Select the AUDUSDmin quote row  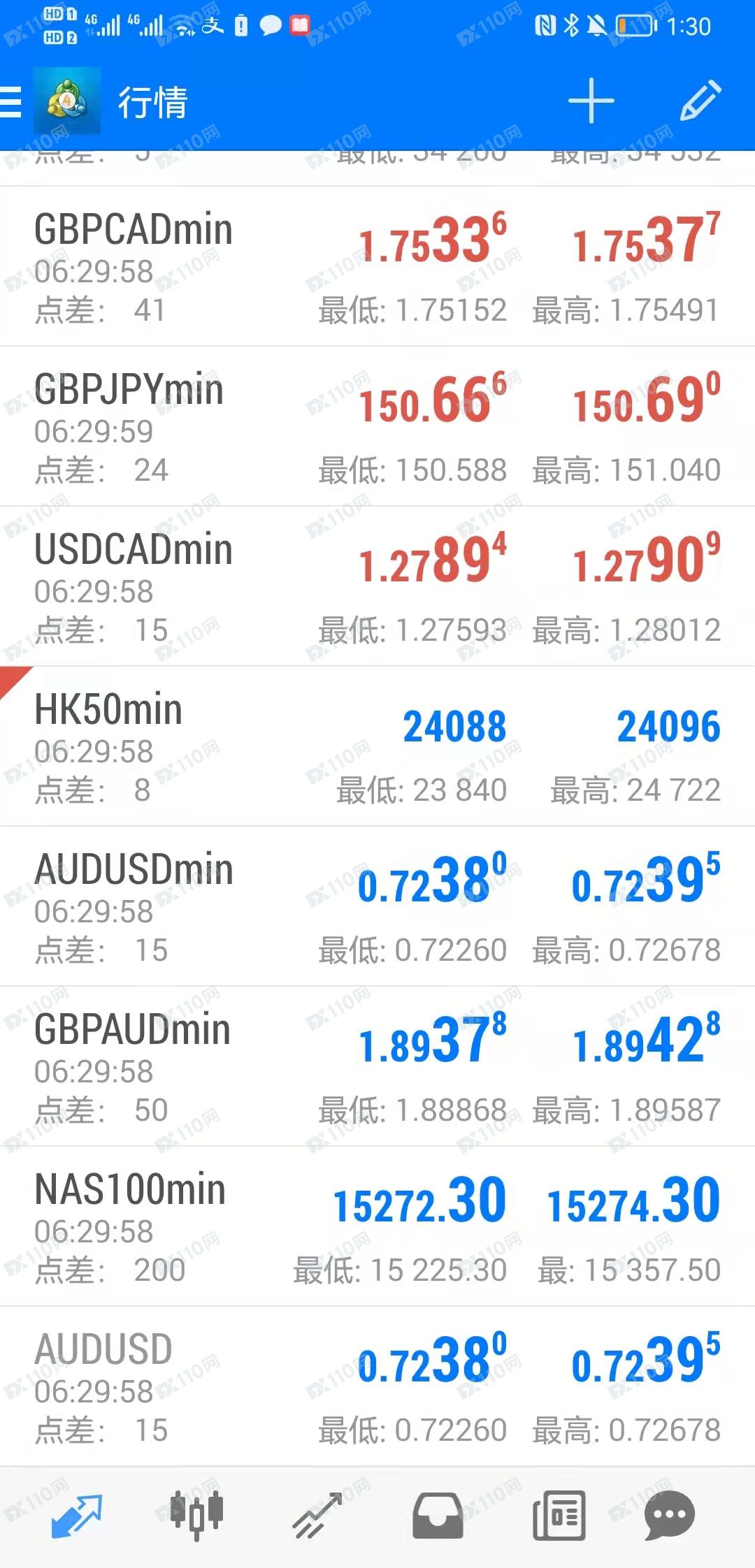(x=377, y=906)
